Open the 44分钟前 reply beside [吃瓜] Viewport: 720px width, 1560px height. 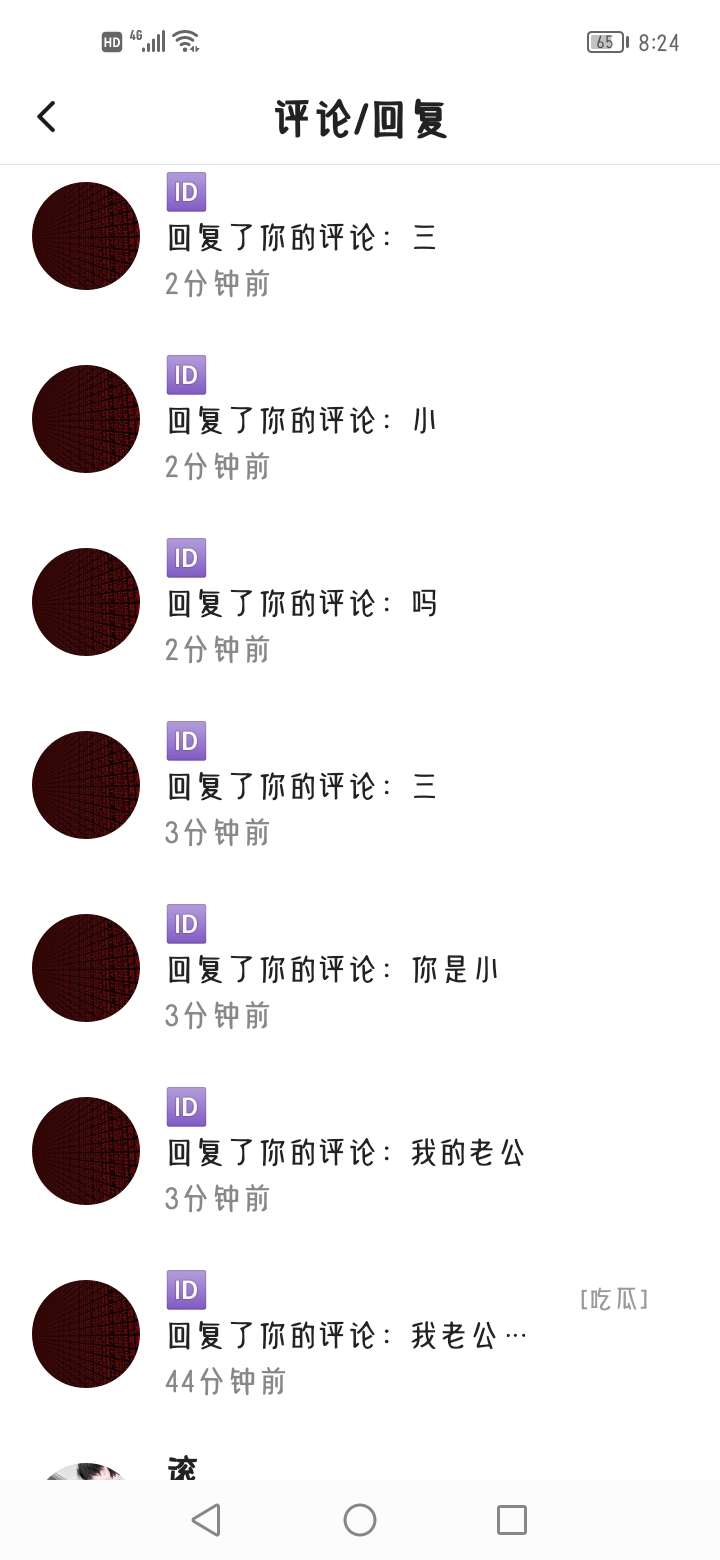click(x=346, y=1336)
